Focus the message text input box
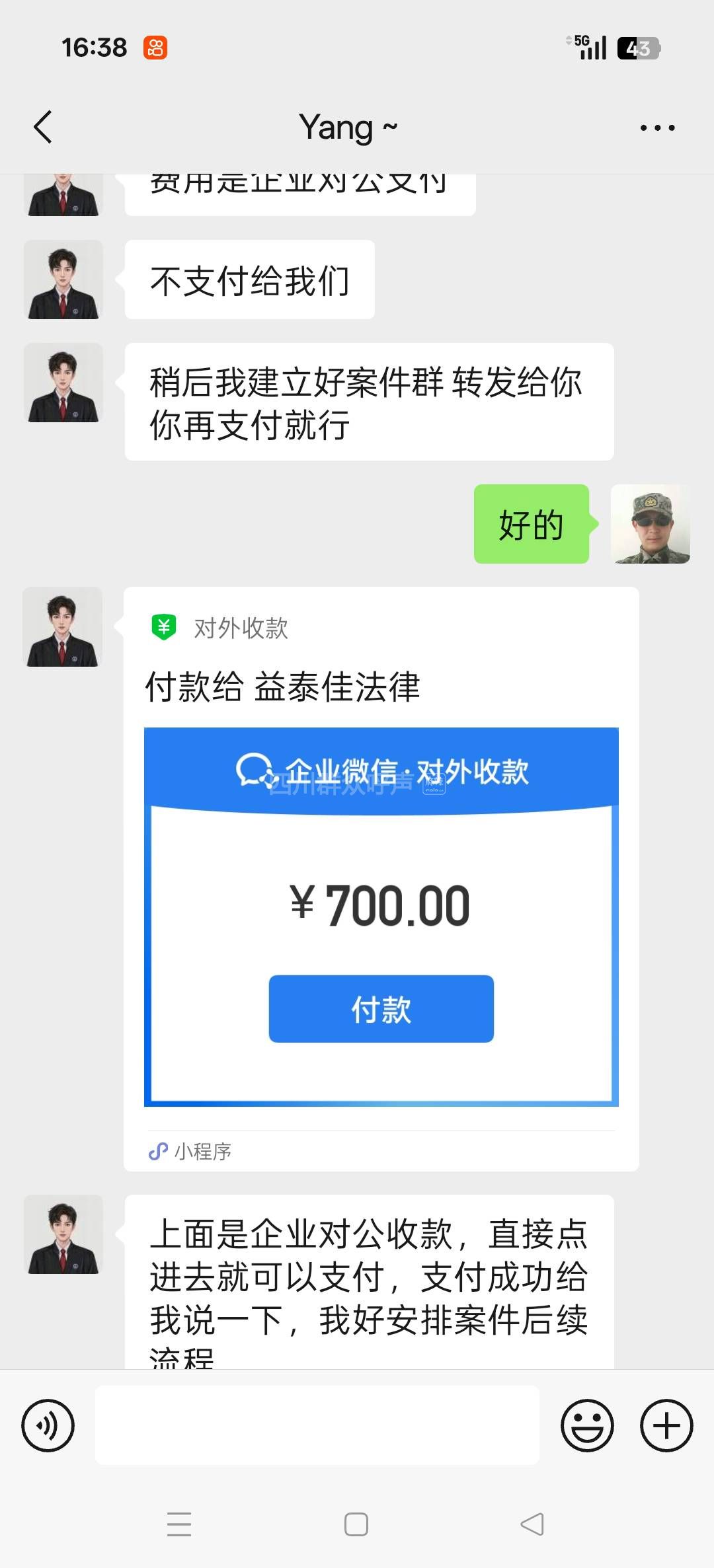 pyautogui.click(x=317, y=1425)
